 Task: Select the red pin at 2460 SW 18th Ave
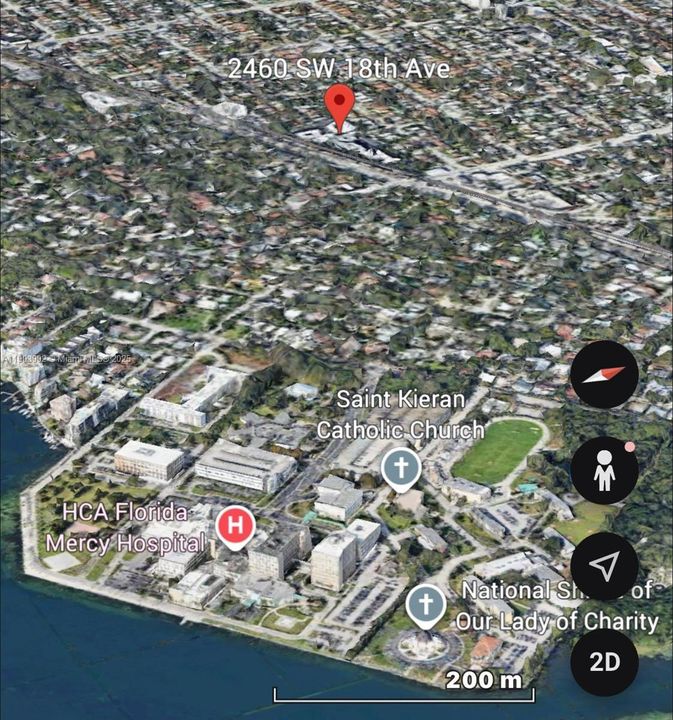[341, 106]
